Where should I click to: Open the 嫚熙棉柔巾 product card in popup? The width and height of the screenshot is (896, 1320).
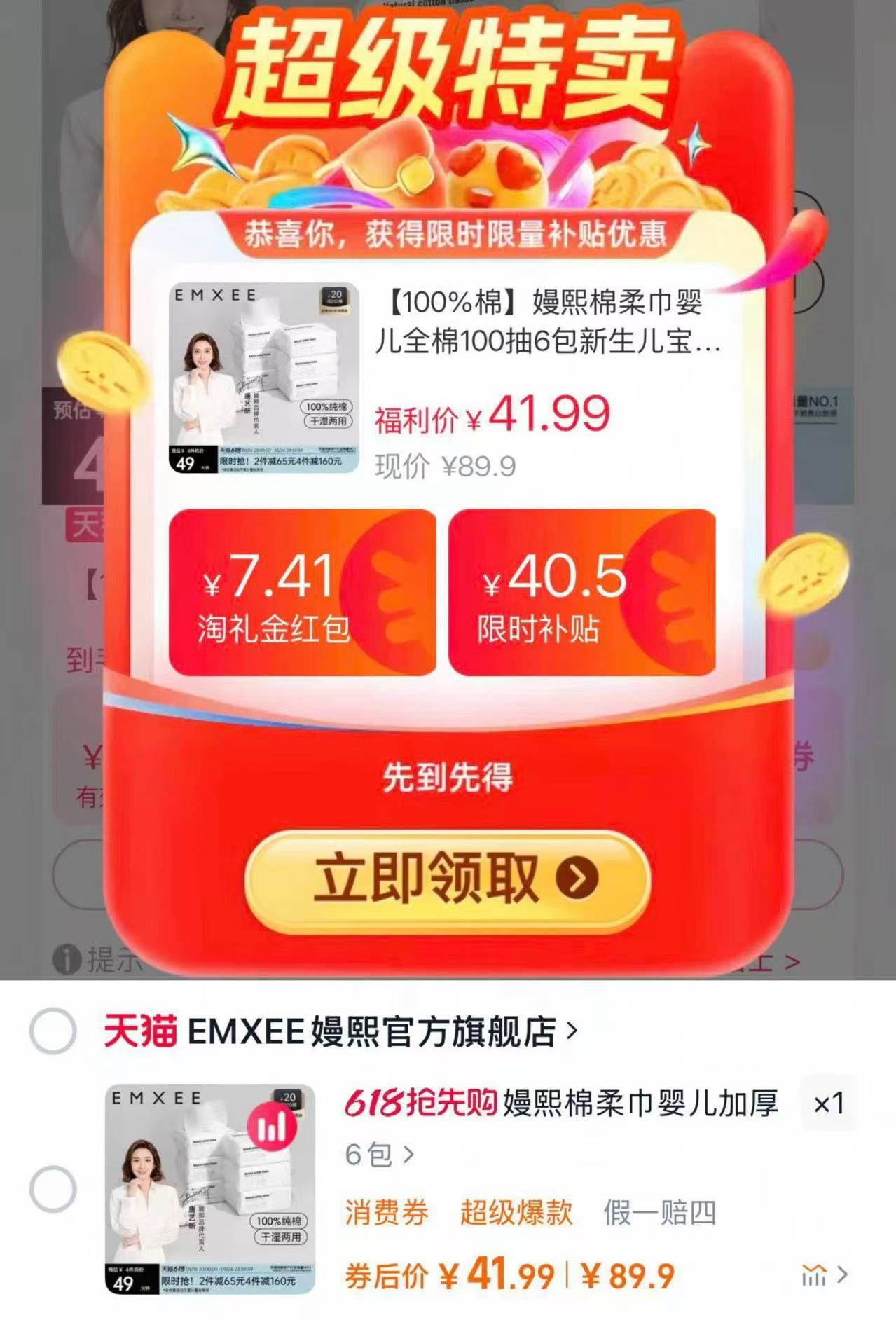[x=447, y=378]
